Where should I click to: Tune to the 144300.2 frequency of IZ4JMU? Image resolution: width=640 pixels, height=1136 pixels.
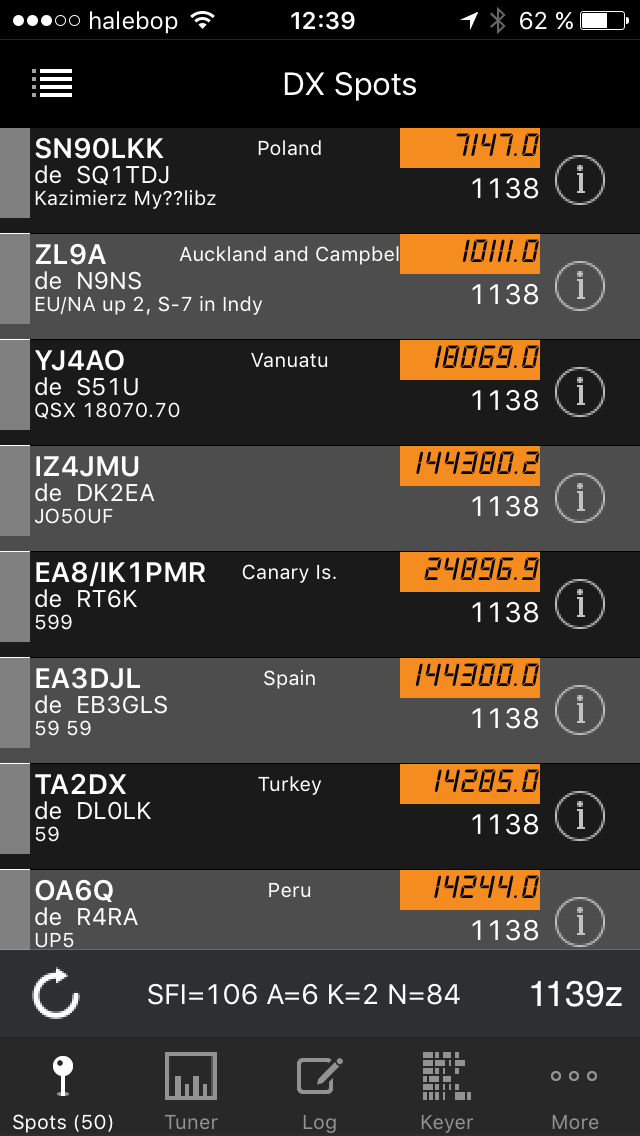(x=470, y=466)
